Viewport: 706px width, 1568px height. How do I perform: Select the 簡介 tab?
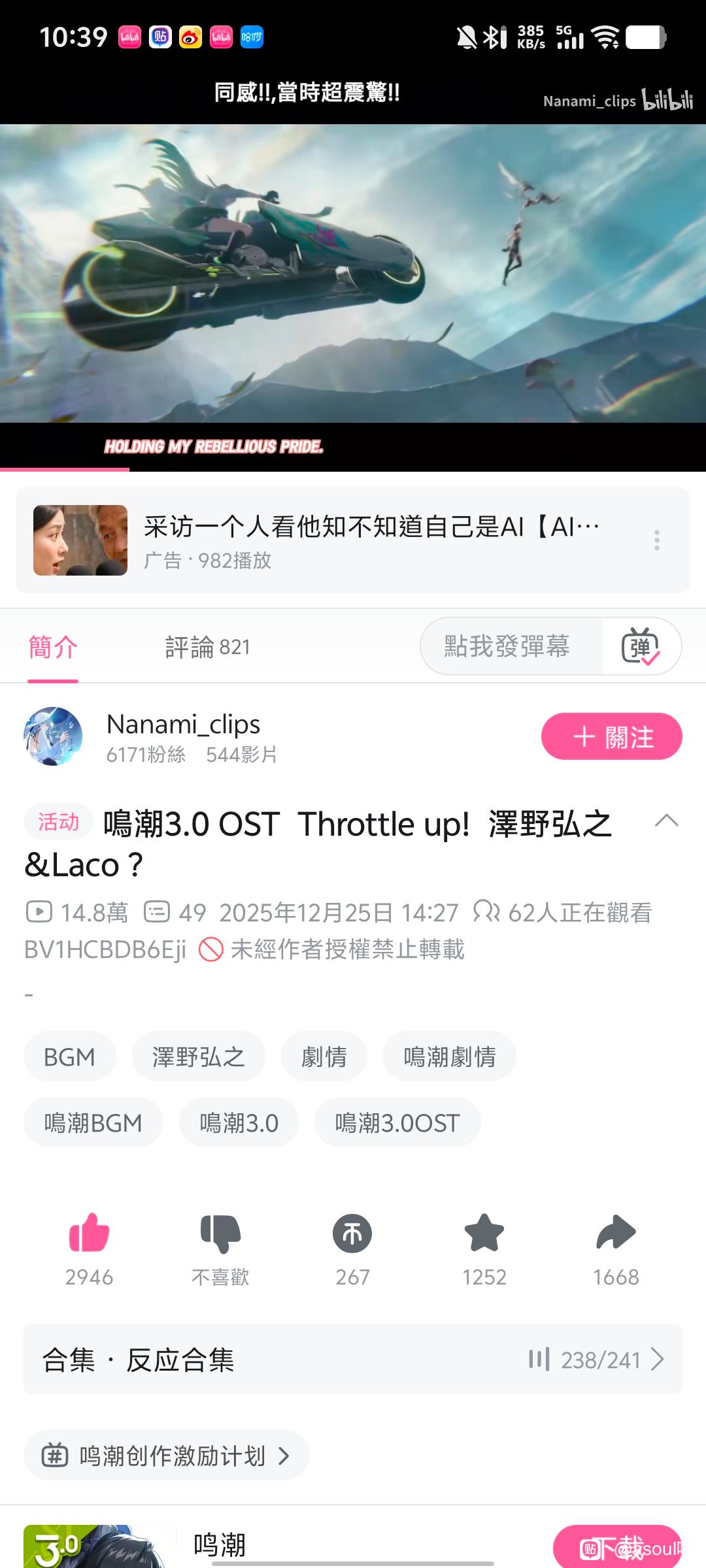coord(53,647)
